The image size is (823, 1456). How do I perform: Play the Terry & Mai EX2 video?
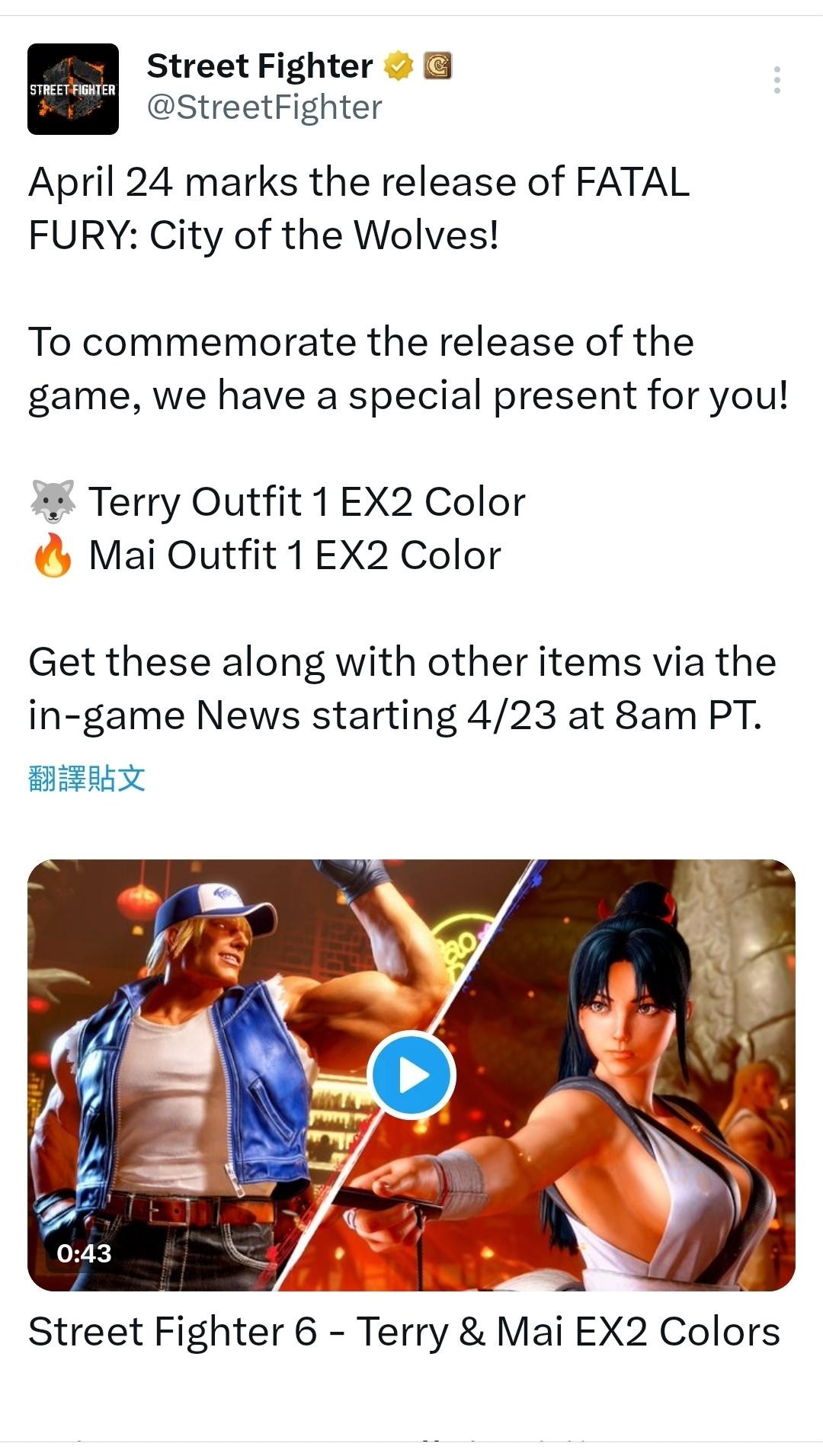(x=411, y=1074)
